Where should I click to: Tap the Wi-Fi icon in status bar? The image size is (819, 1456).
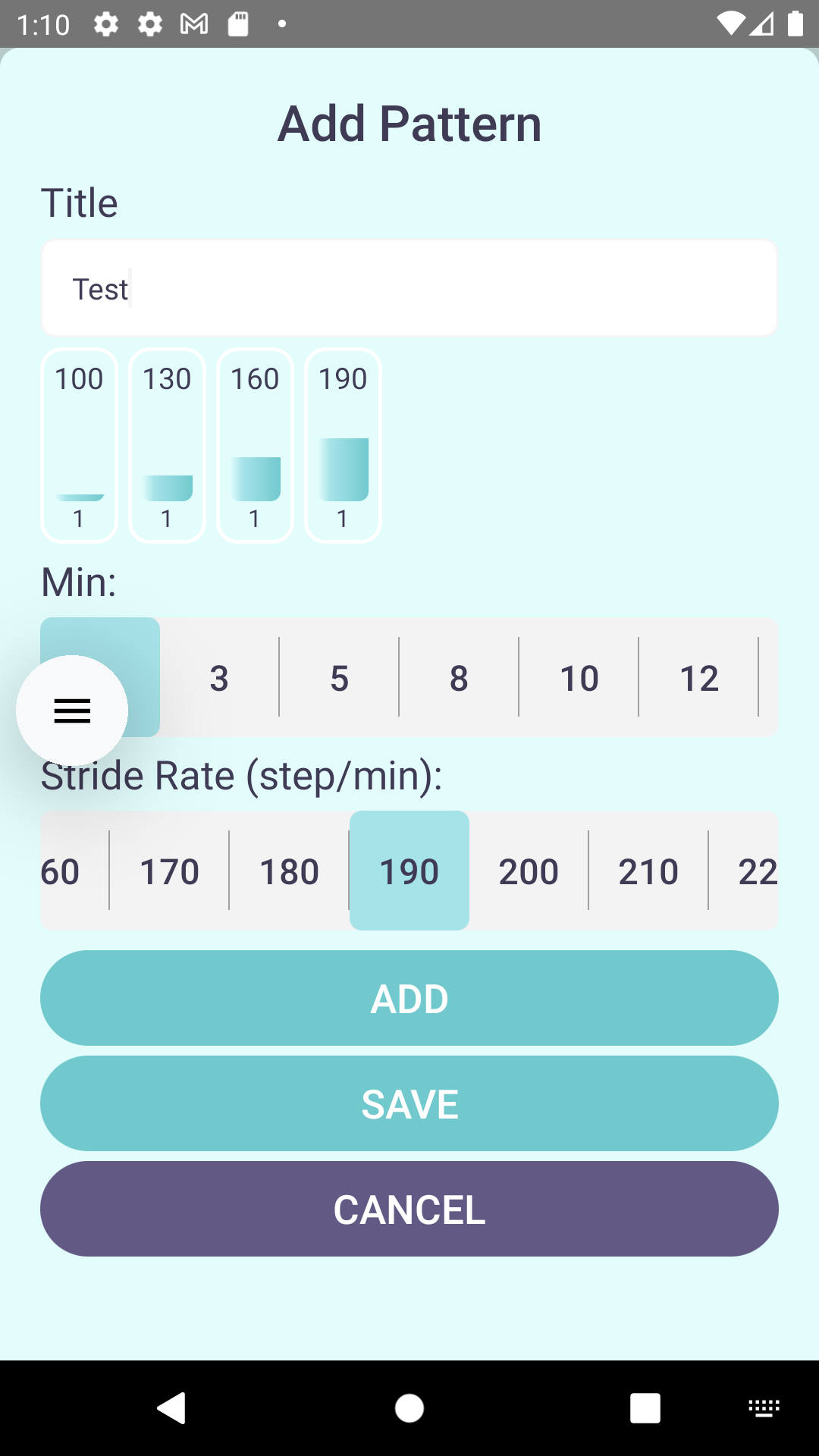(x=730, y=23)
